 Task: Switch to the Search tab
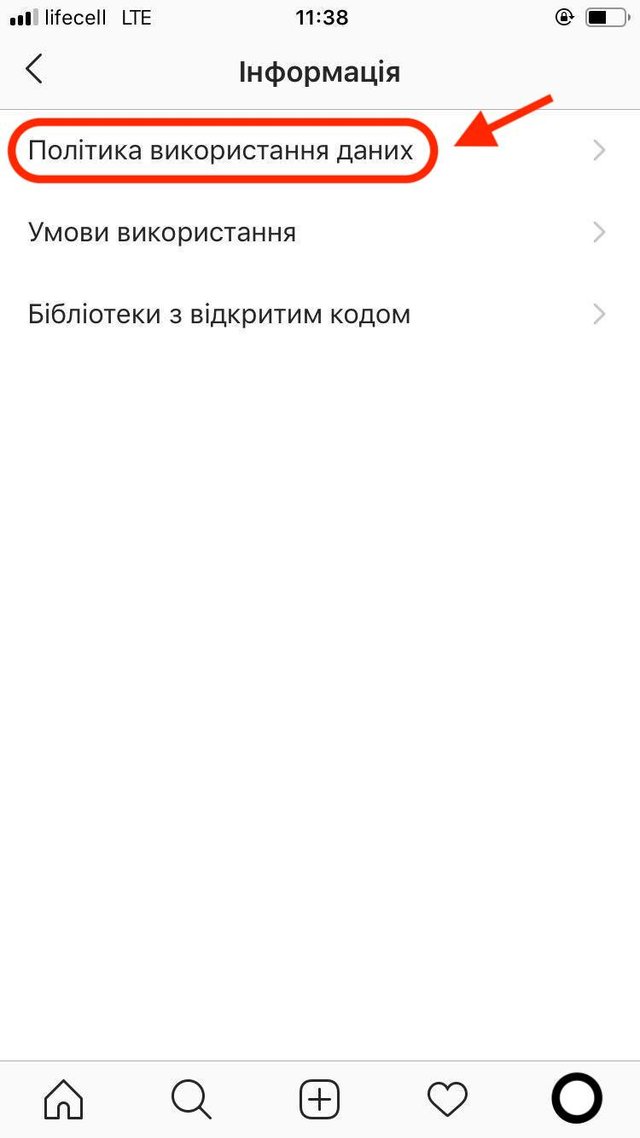click(x=191, y=1101)
